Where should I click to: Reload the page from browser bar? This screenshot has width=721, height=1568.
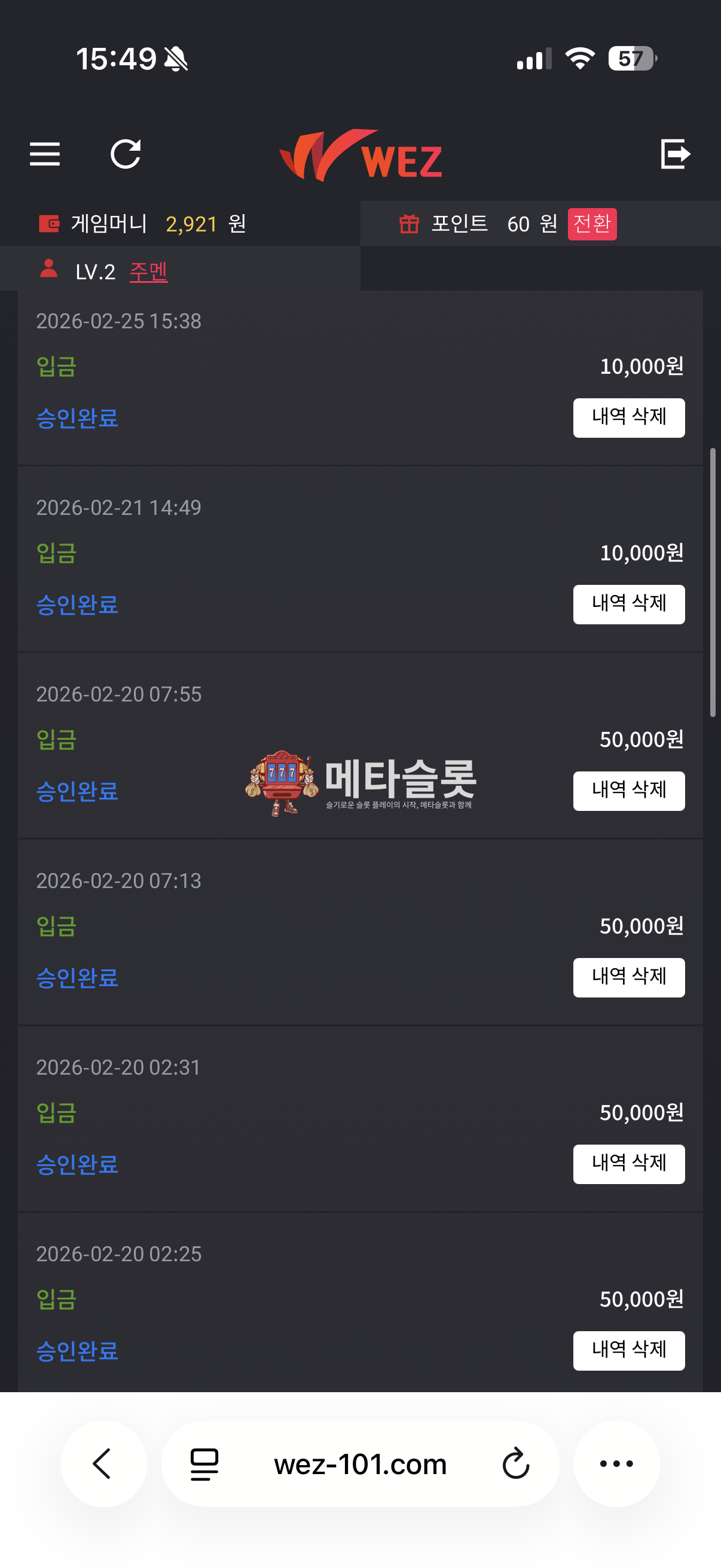pyautogui.click(x=516, y=1464)
